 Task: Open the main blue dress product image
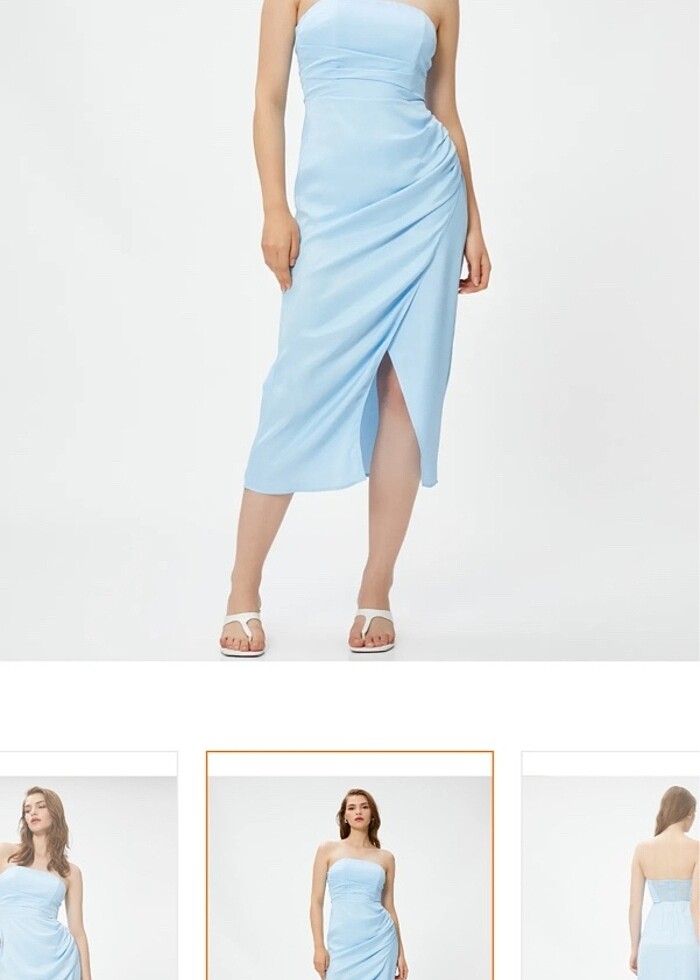[350, 330]
